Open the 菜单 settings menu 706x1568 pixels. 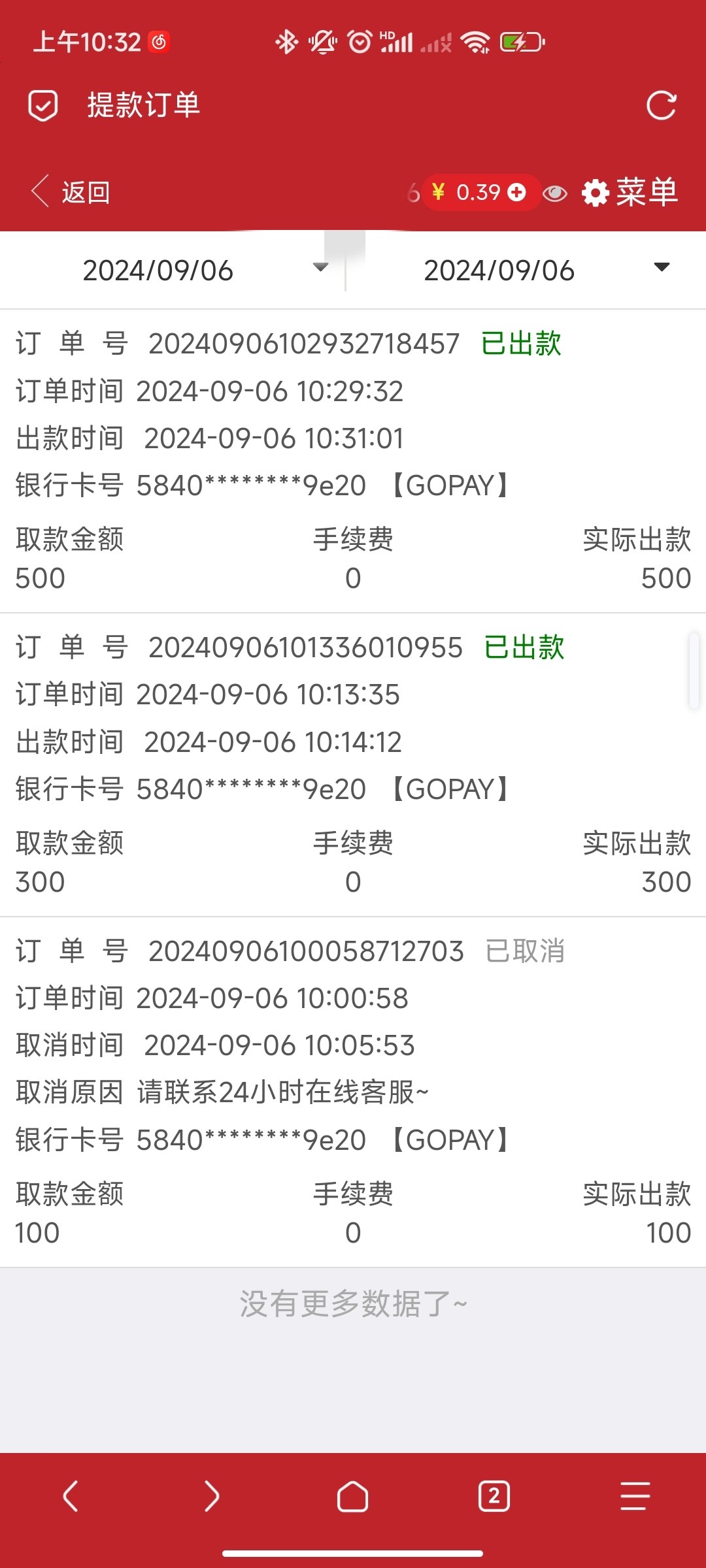pos(630,192)
